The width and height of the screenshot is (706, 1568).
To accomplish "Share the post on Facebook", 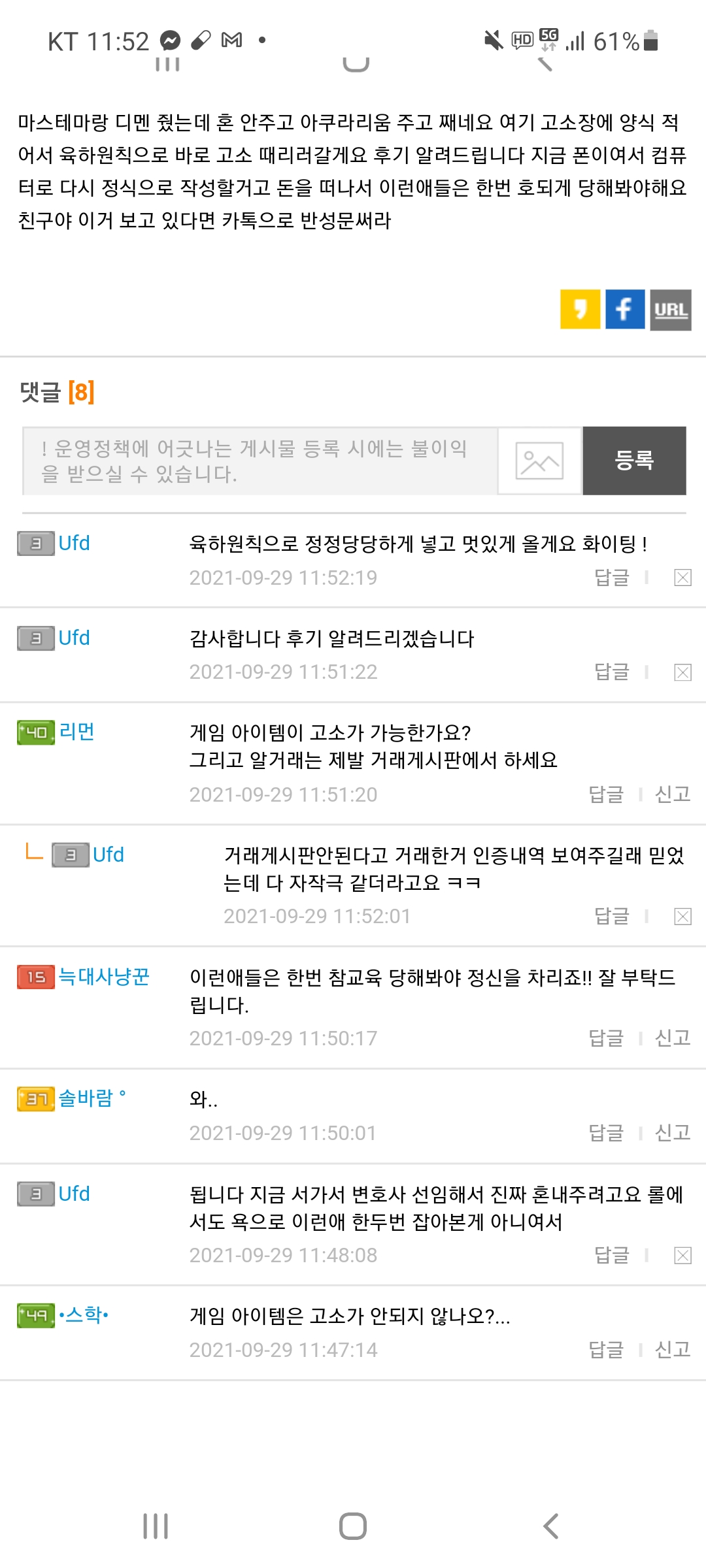I will [x=625, y=309].
